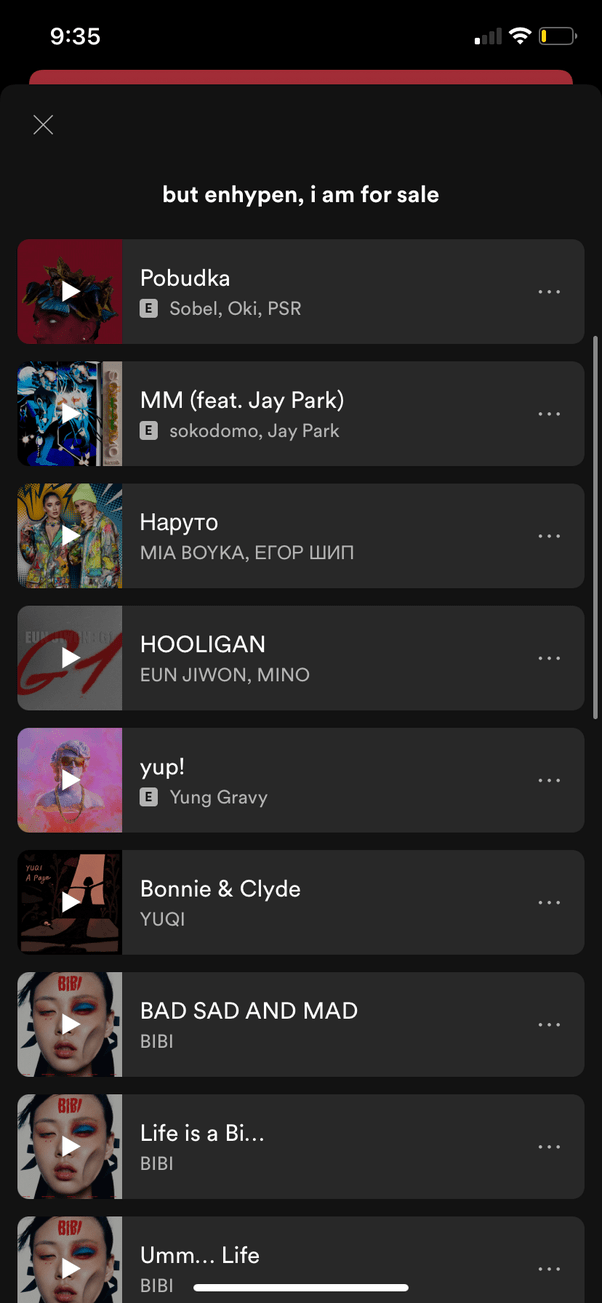
Task: Play Life is a Bi... by BIBI
Action: pos(70,1145)
